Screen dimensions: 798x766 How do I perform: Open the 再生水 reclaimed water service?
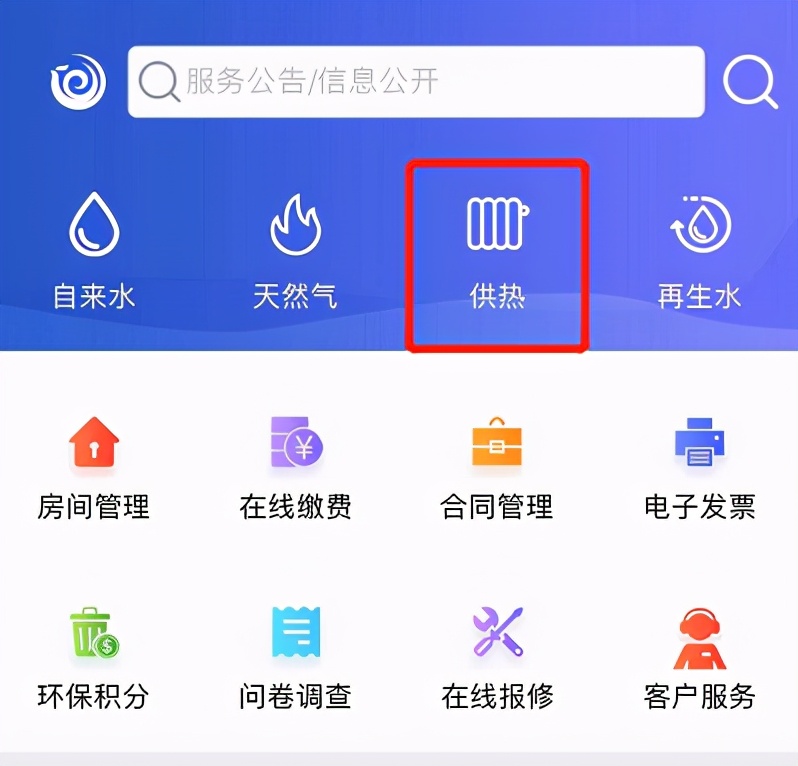click(x=700, y=250)
